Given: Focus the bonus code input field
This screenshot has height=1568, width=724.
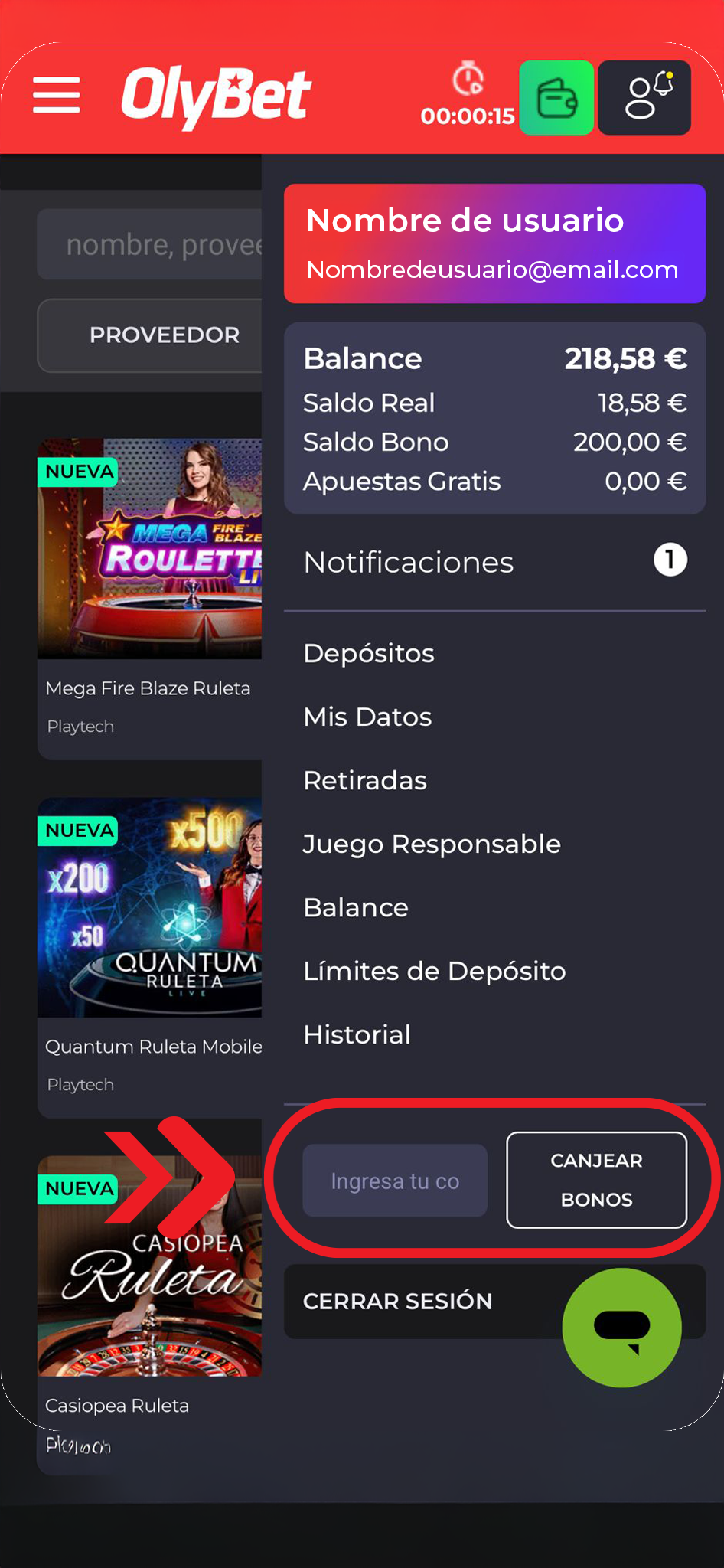Looking at the screenshot, I should [395, 1181].
